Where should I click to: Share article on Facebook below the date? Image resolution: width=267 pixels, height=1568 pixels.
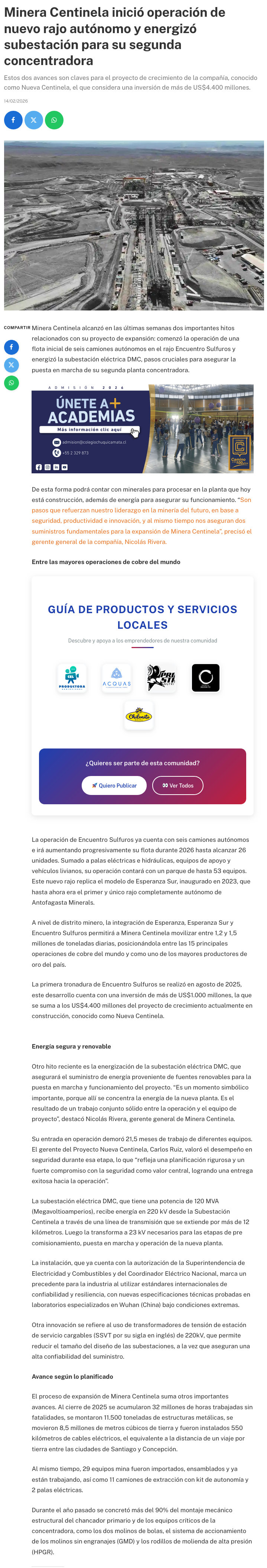pos(13,120)
